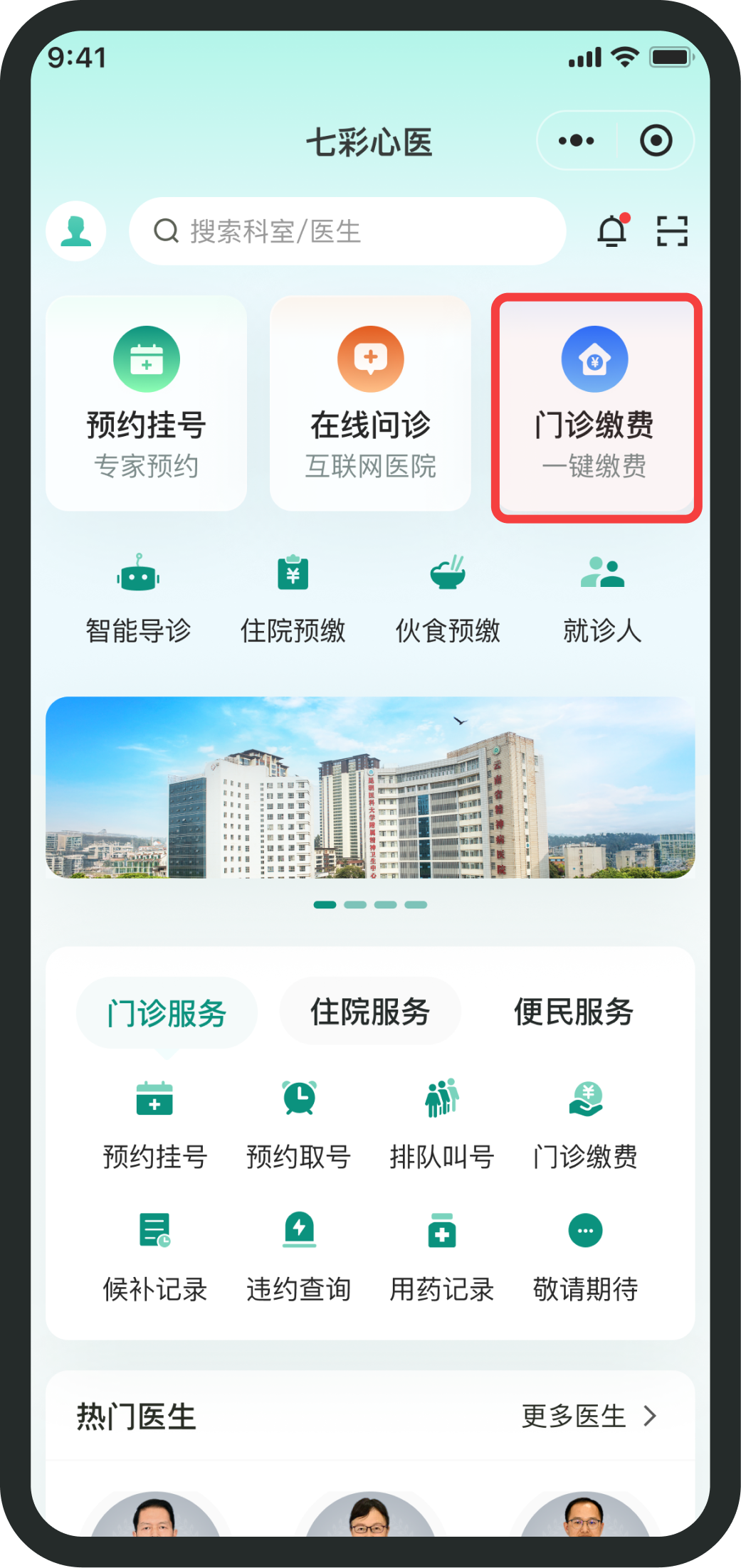The image size is (741, 1568).
Task: Open the notifications bell
Action: 612,231
